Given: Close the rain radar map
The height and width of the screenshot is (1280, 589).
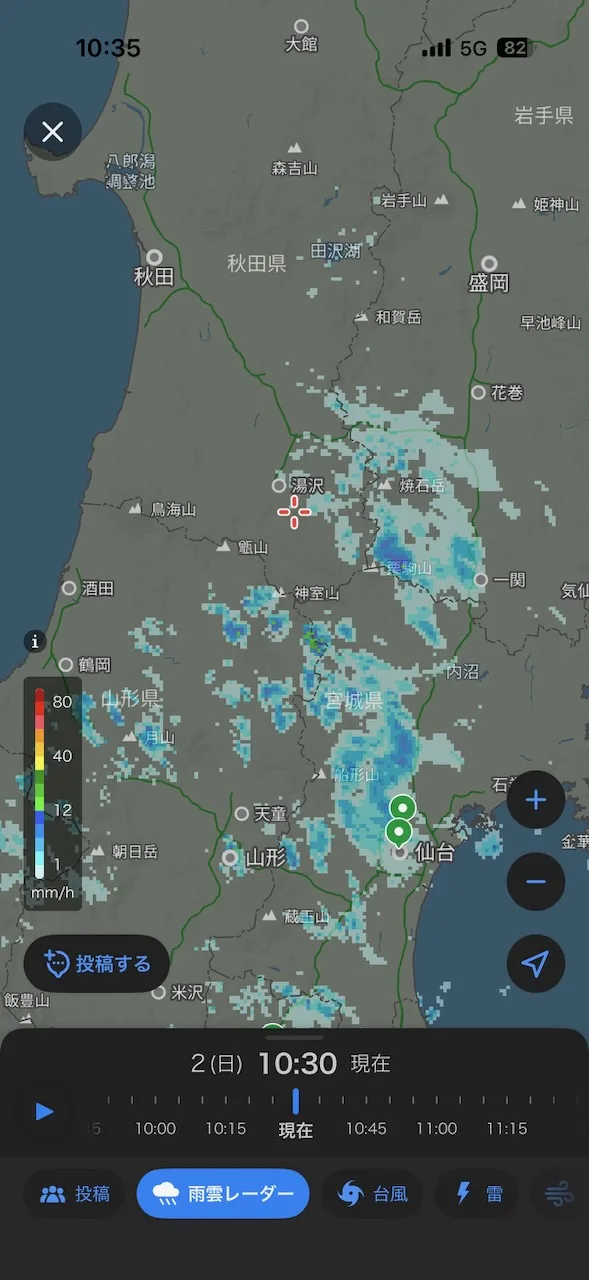Looking at the screenshot, I should click(x=53, y=132).
